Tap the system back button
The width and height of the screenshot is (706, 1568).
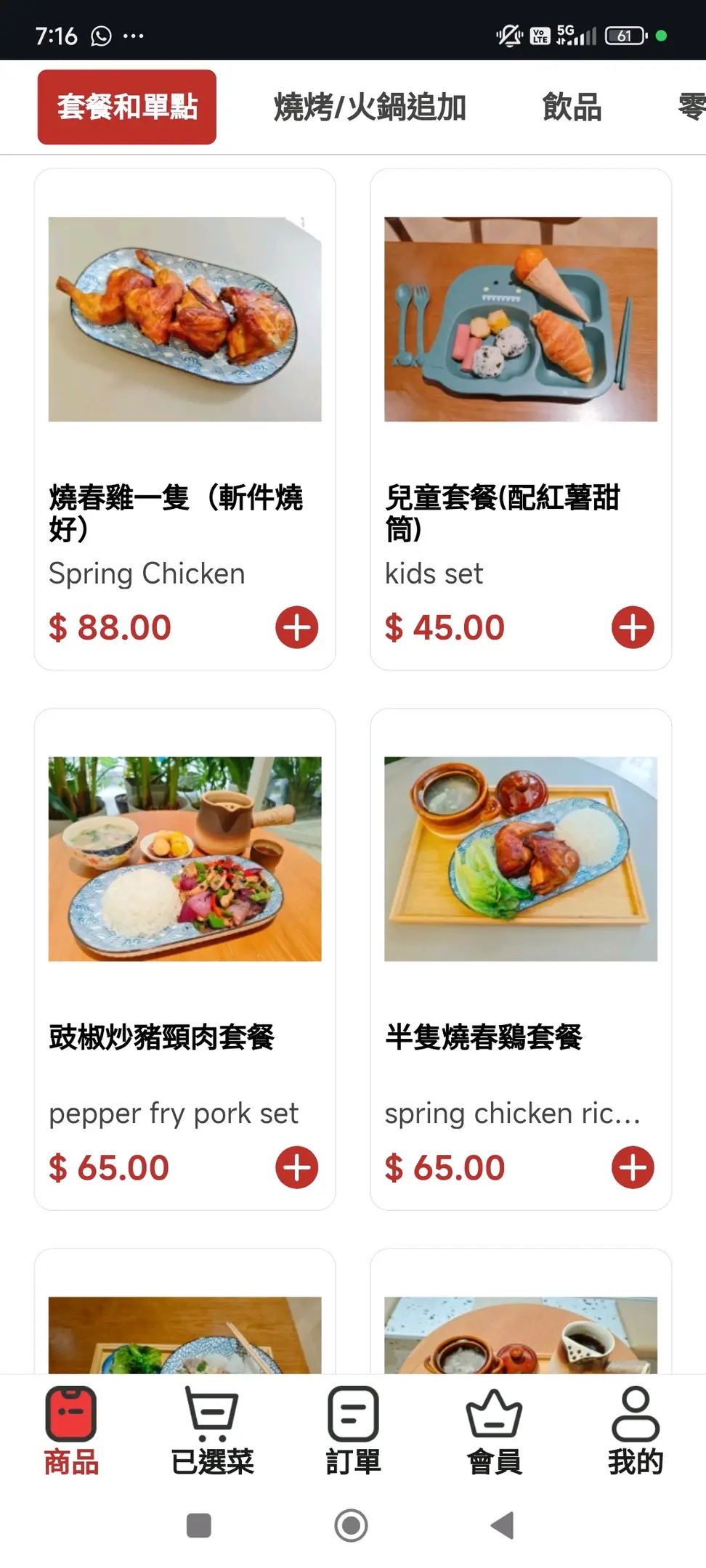pyautogui.click(x=503, y=1525)
